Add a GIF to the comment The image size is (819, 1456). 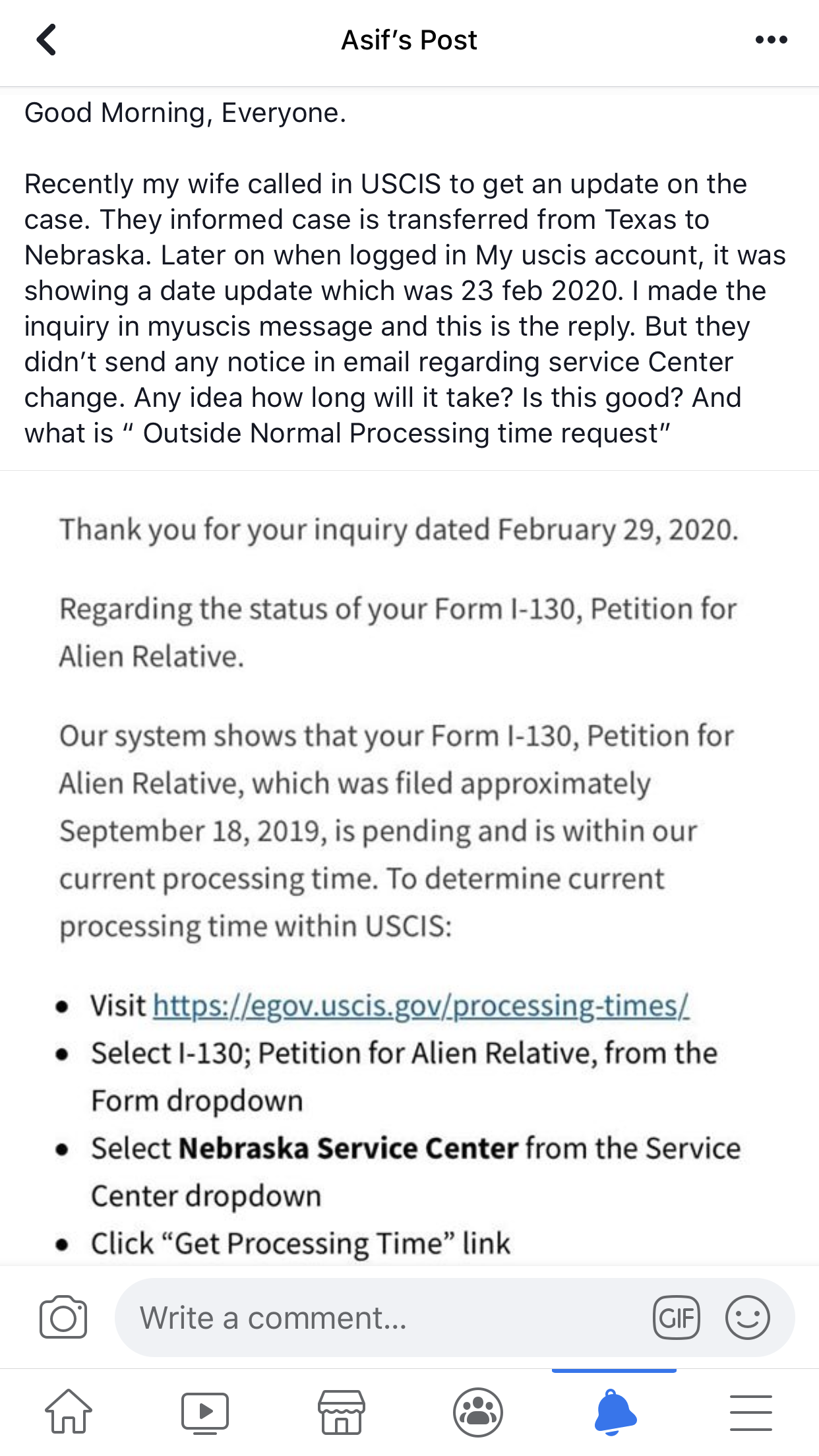pyautogui.click(x=676, y=1318)
